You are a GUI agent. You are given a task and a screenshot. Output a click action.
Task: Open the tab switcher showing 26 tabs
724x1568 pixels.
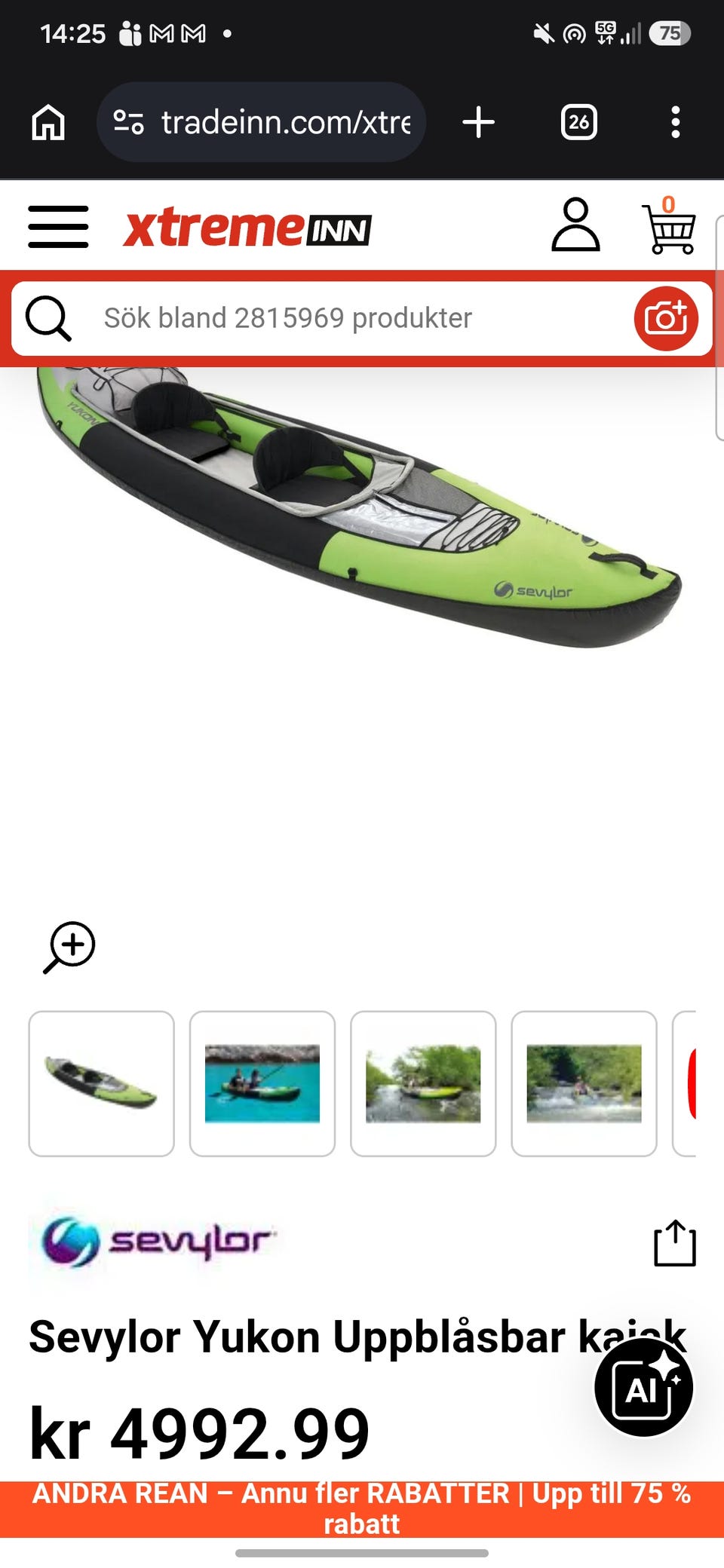(579, 122)
